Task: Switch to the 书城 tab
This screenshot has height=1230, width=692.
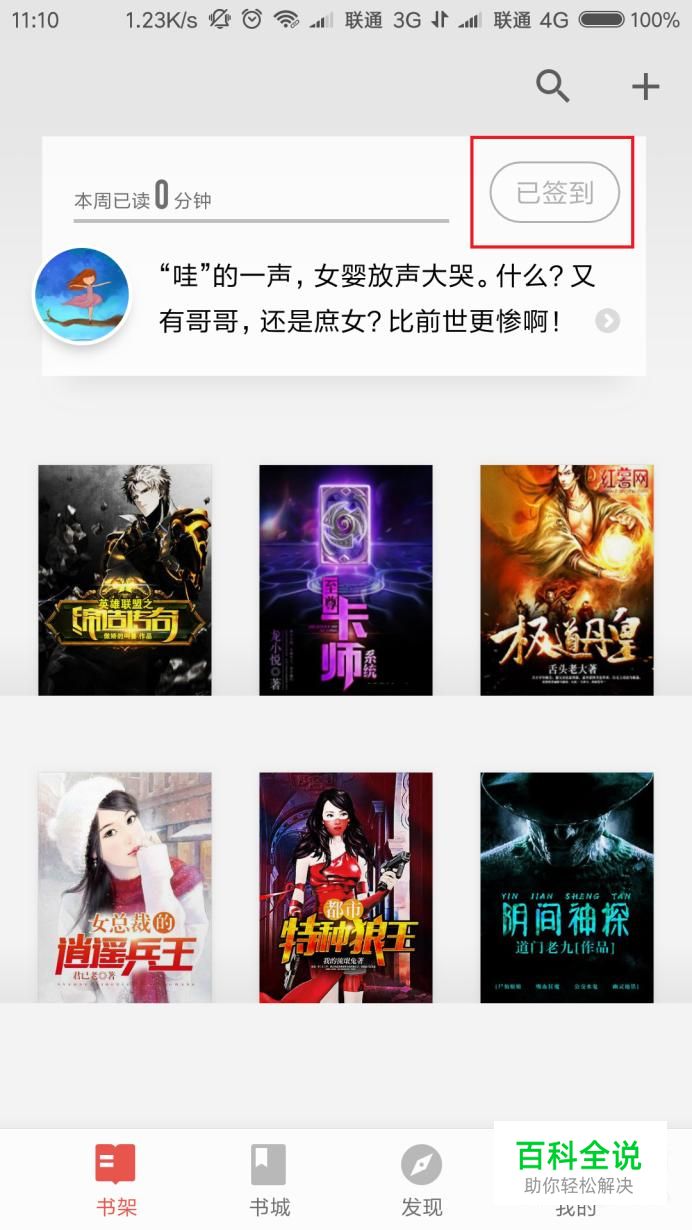Action: pyautogui.click(x=269, y=1180)
